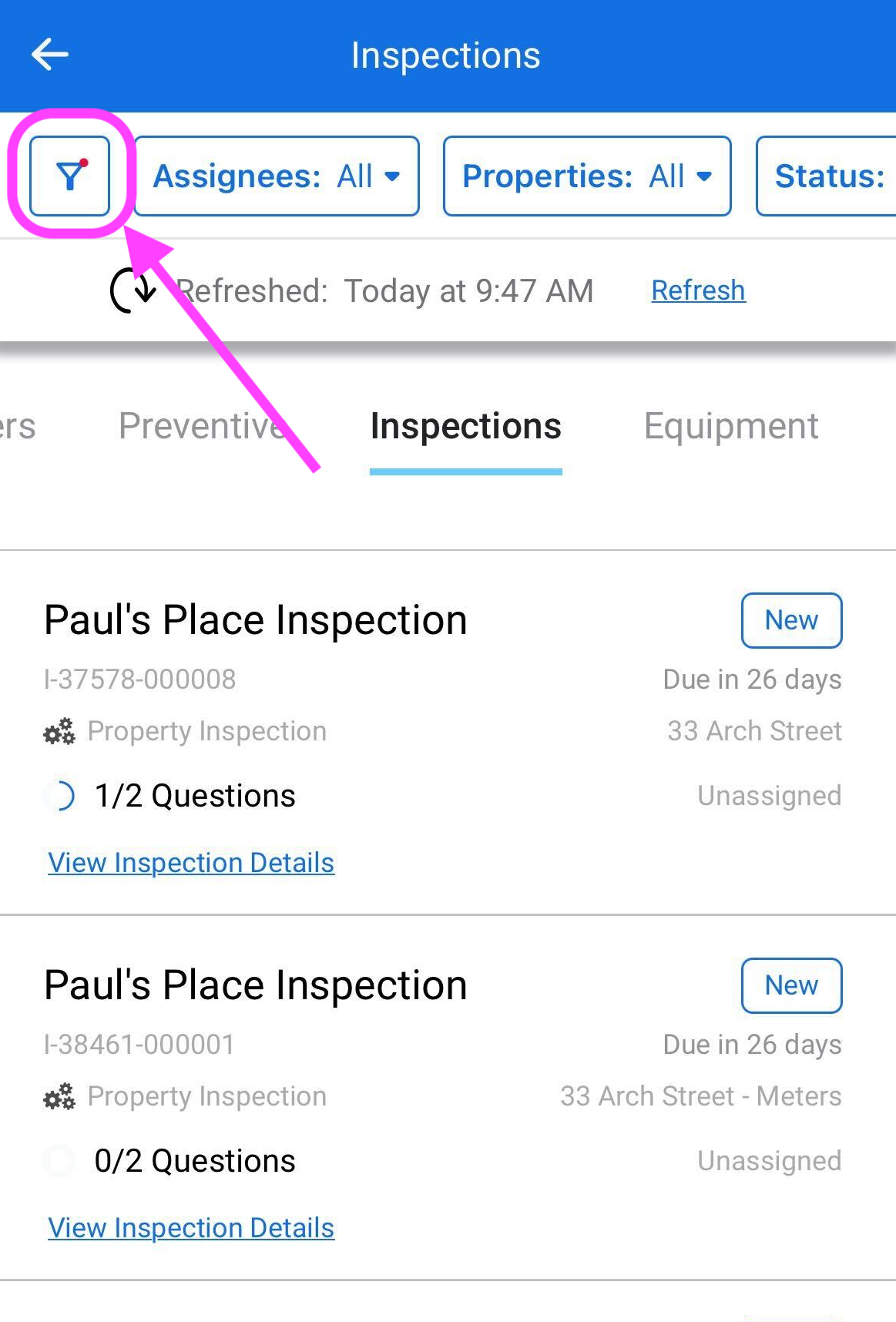
Task: Tap the Refresh link
Action: pyautogui.click(x=698, y=290)
